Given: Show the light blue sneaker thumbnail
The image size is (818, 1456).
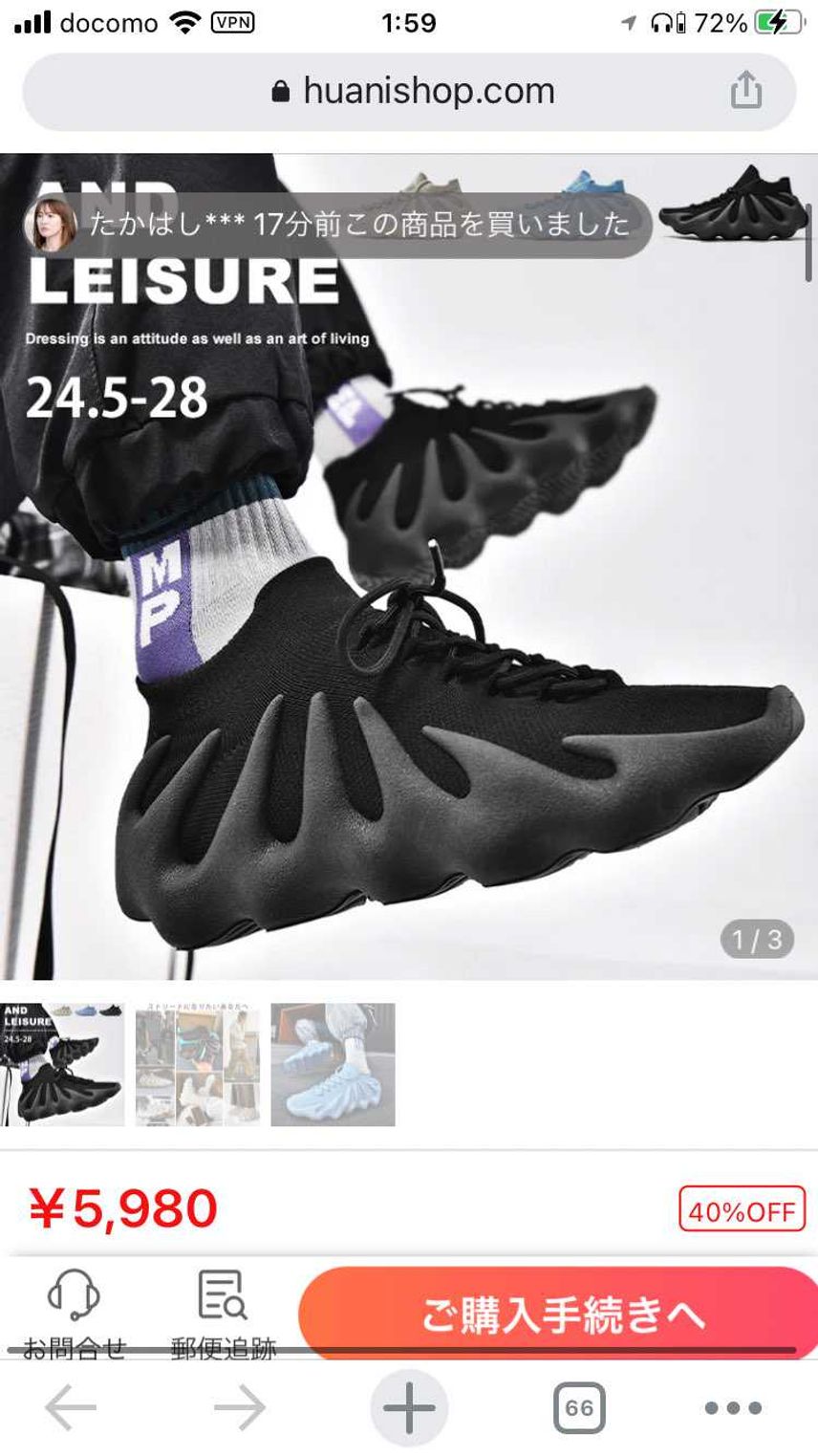Looking at the screenshot, I should click(333, 1064).
